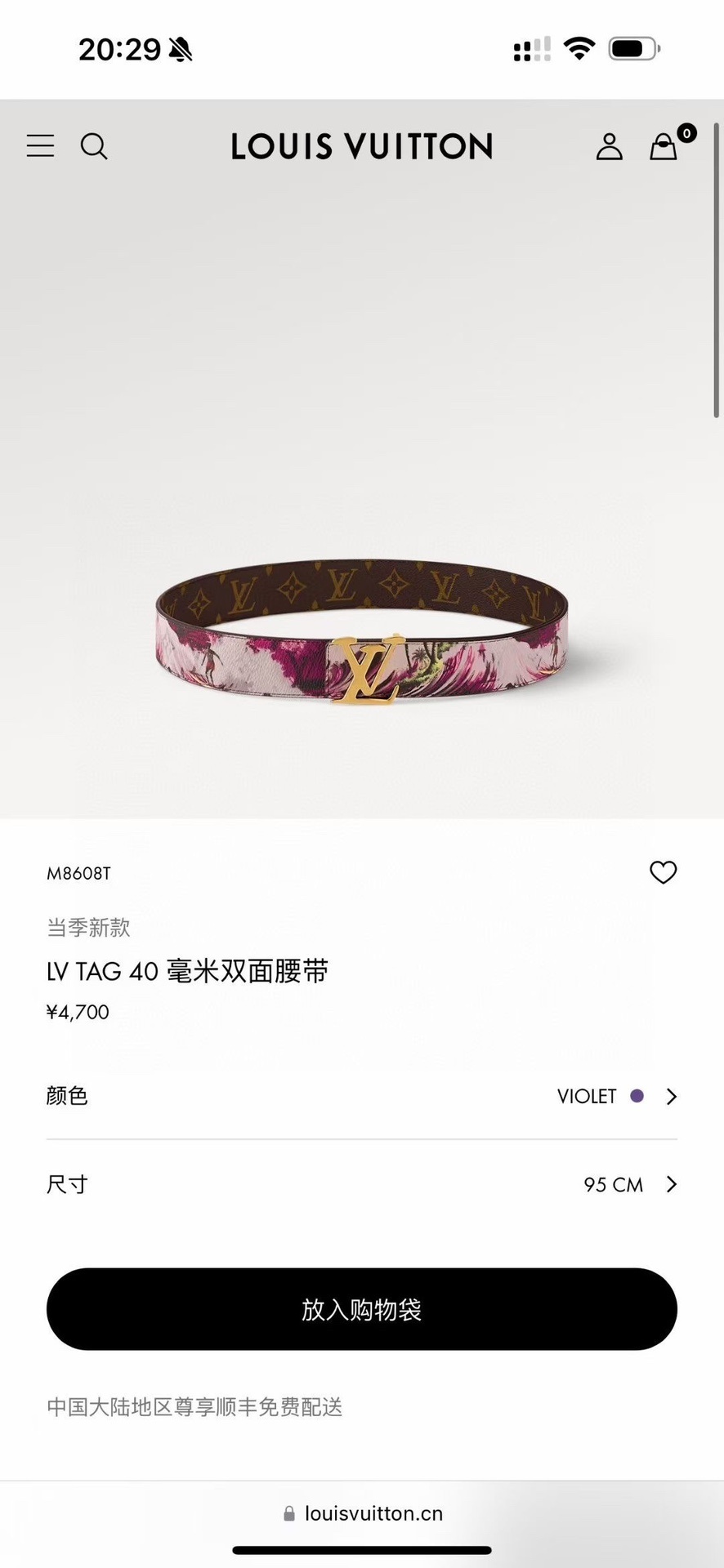
Task: Open the account profile icon
Action: [609, 147]
